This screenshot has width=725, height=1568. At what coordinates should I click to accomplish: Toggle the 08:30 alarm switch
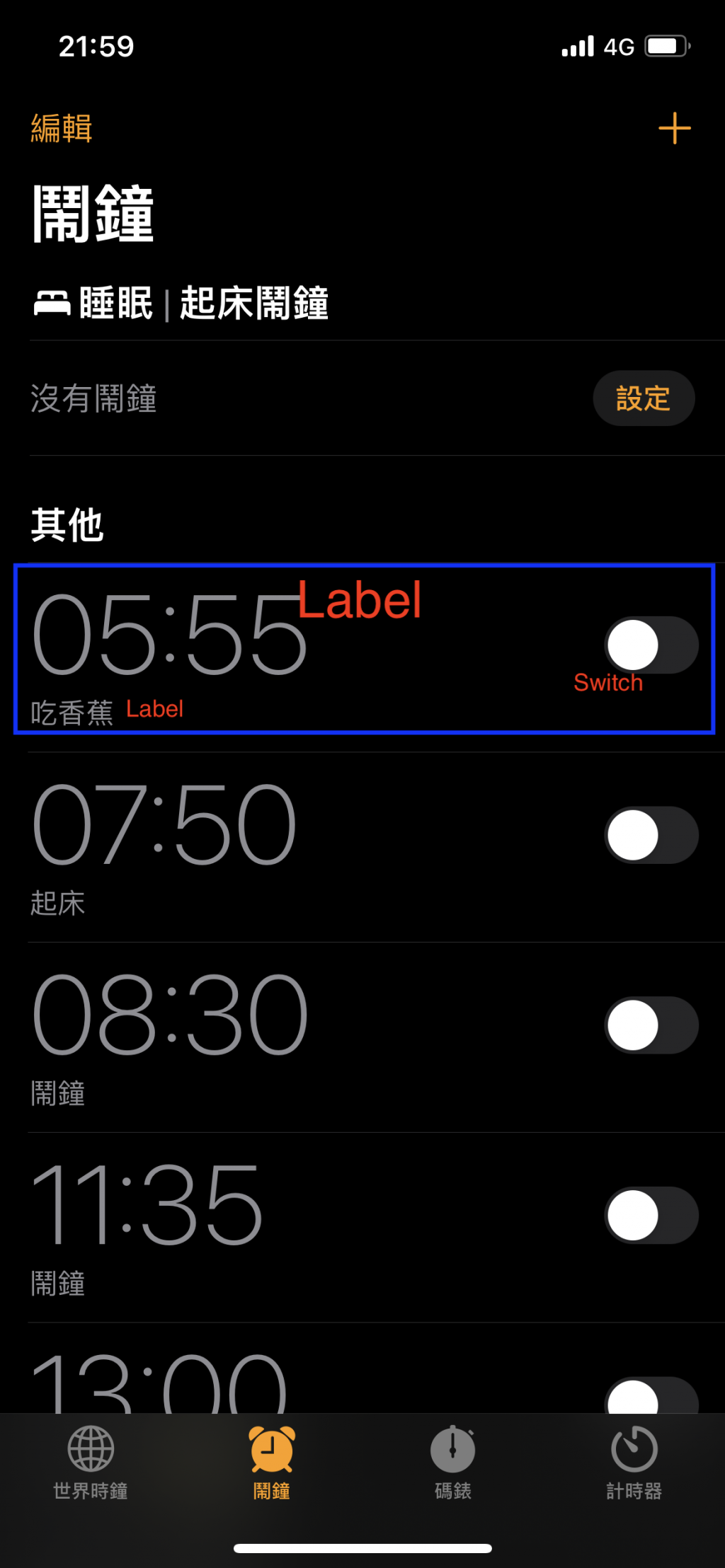[x=651, y=1025]
